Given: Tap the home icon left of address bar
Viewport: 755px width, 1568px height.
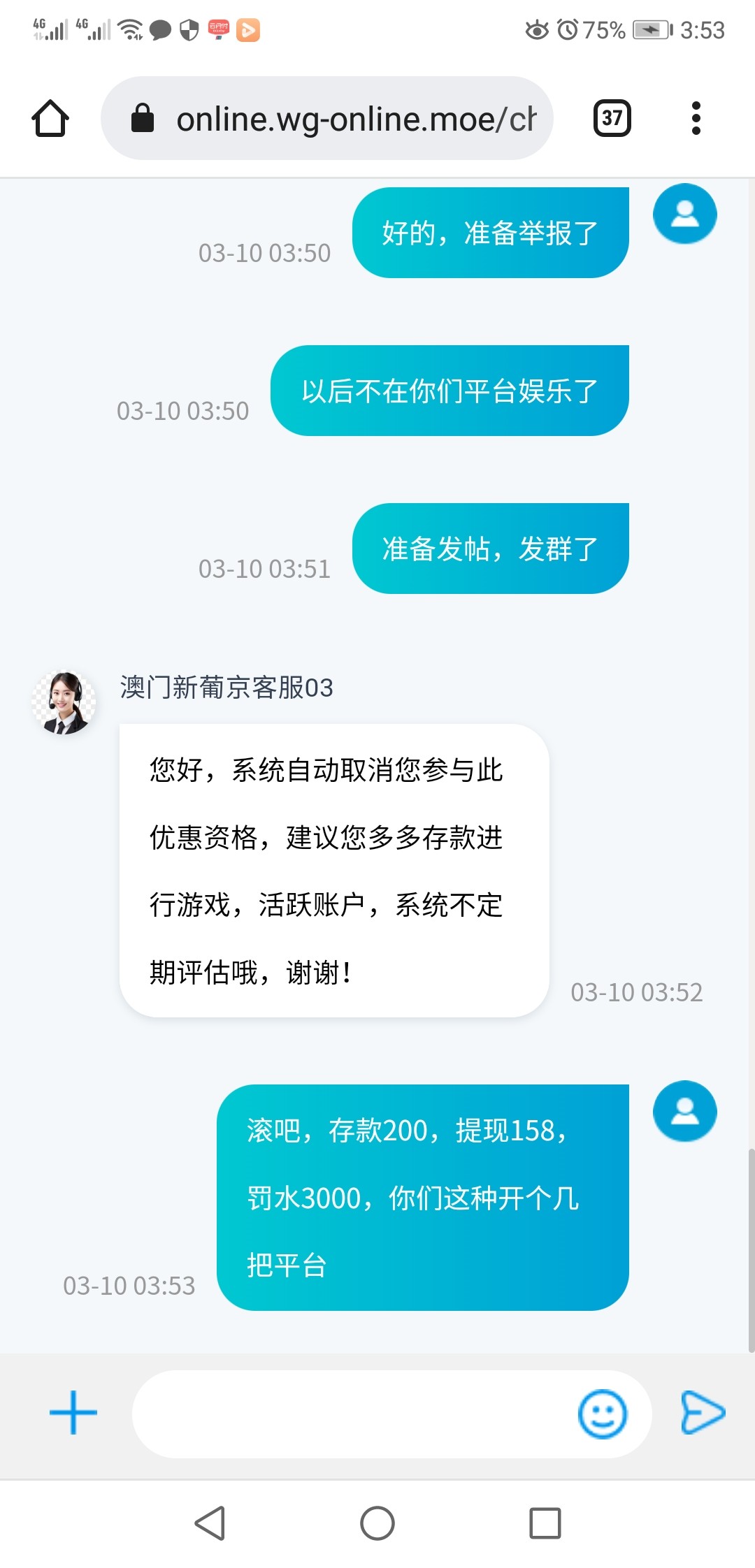Looking at the screenshot, I should [49, 117].
